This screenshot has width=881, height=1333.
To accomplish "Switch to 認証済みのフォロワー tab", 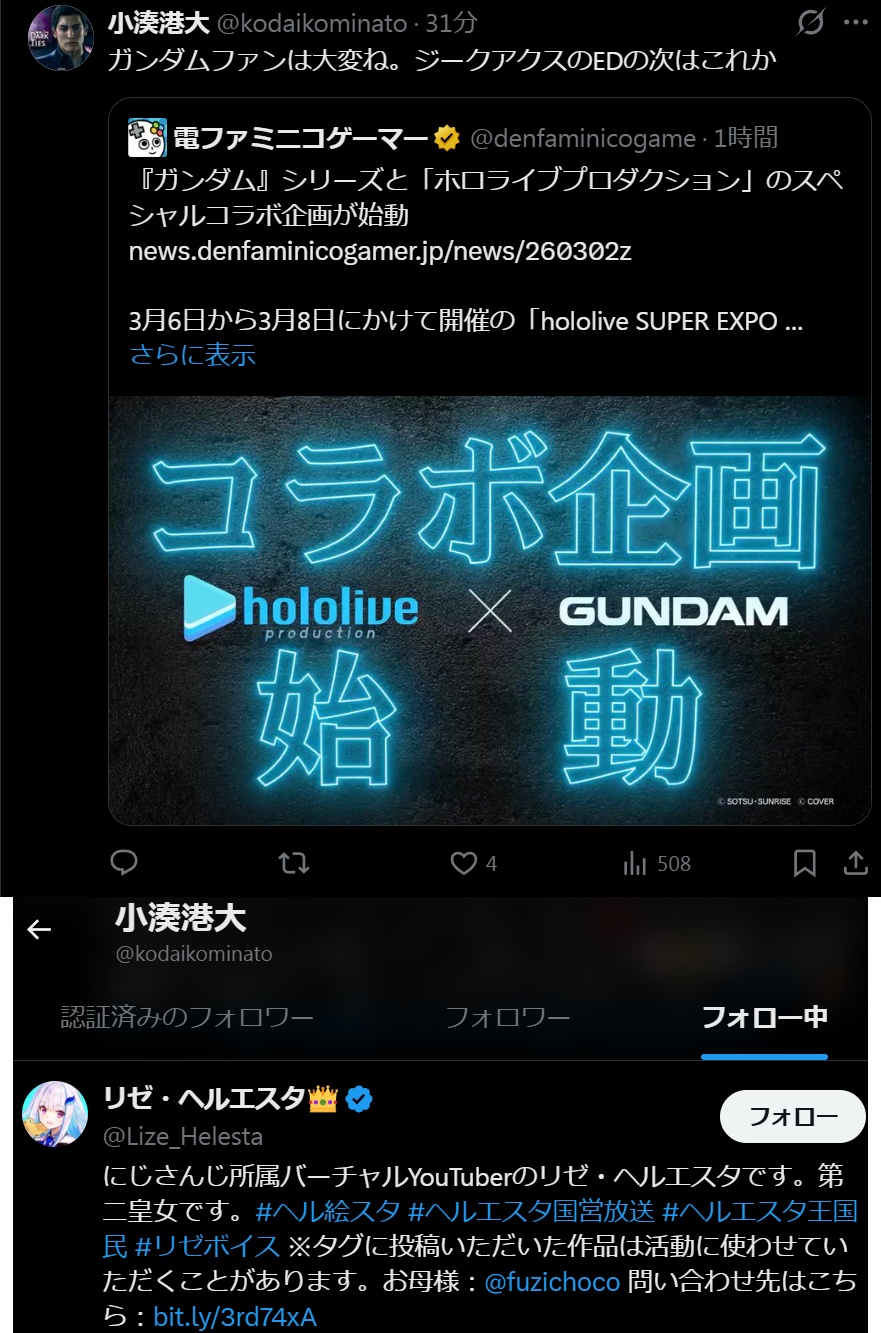I will point(187,1018).
